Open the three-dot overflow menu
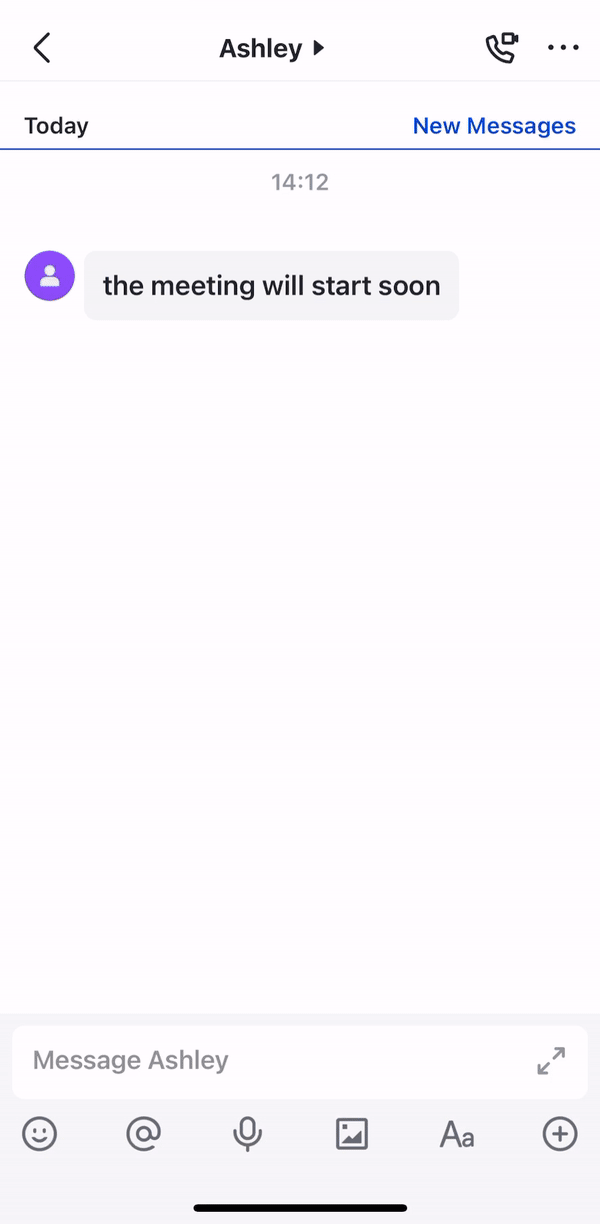Image resolution: width=600 pixels, height=1224 pixels. tap(563, 48)
